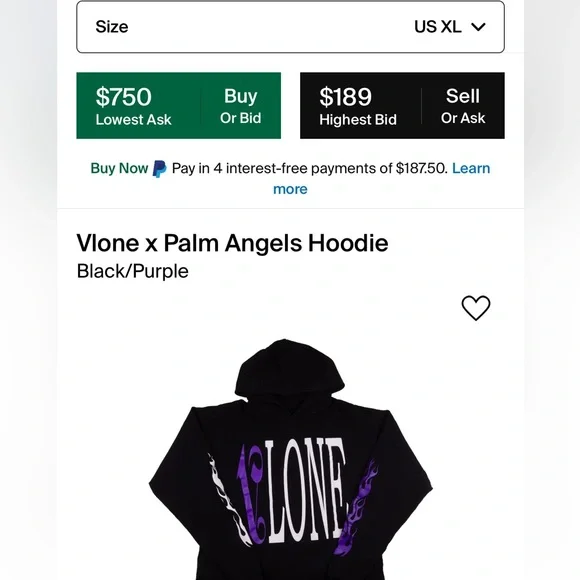Tap the green $750 Lowest Ask button
This screenshot has width=580, height=580.
[179, 106]
